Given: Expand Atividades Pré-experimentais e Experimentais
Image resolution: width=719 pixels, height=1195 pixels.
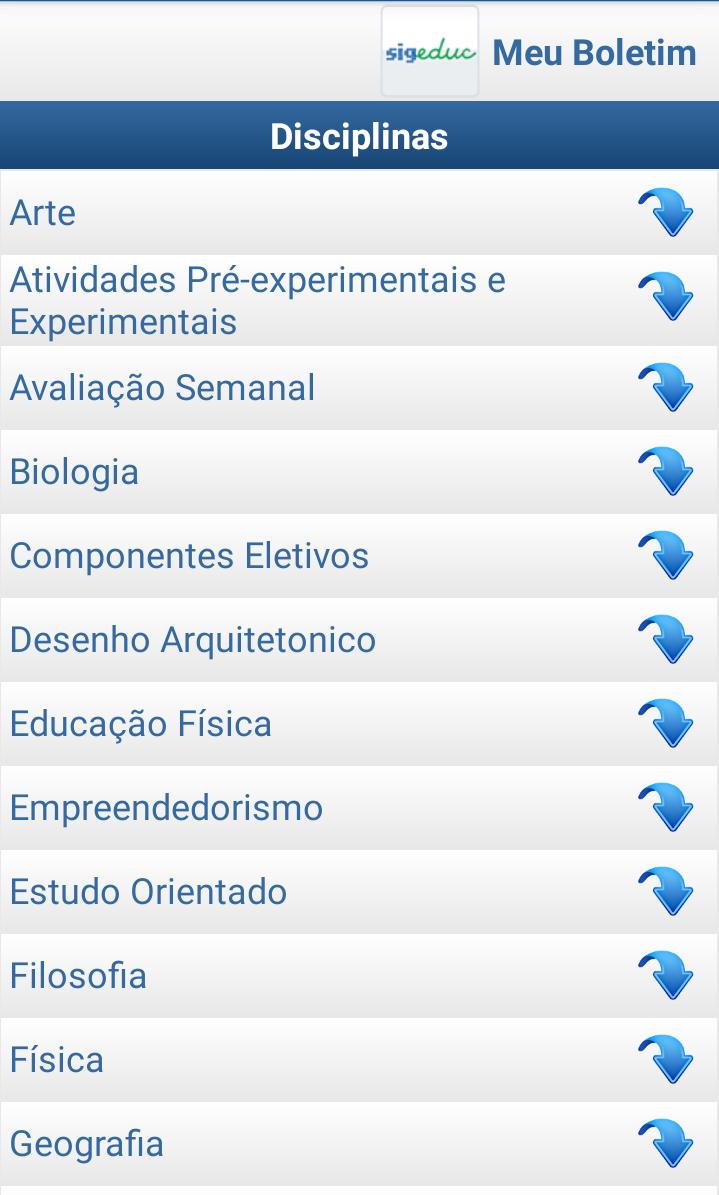Looking at the screenshot, I should pyautogui.click(x=358, y=300).
